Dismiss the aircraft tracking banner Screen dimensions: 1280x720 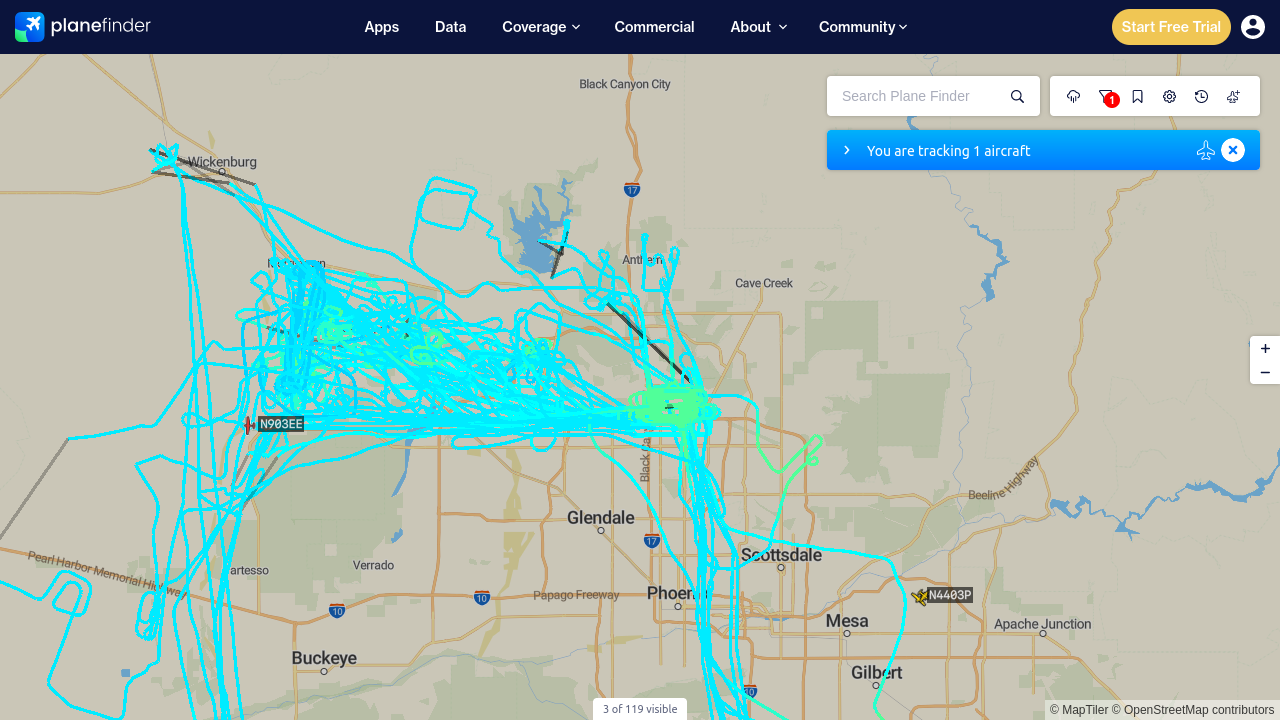coord(1233,150)
